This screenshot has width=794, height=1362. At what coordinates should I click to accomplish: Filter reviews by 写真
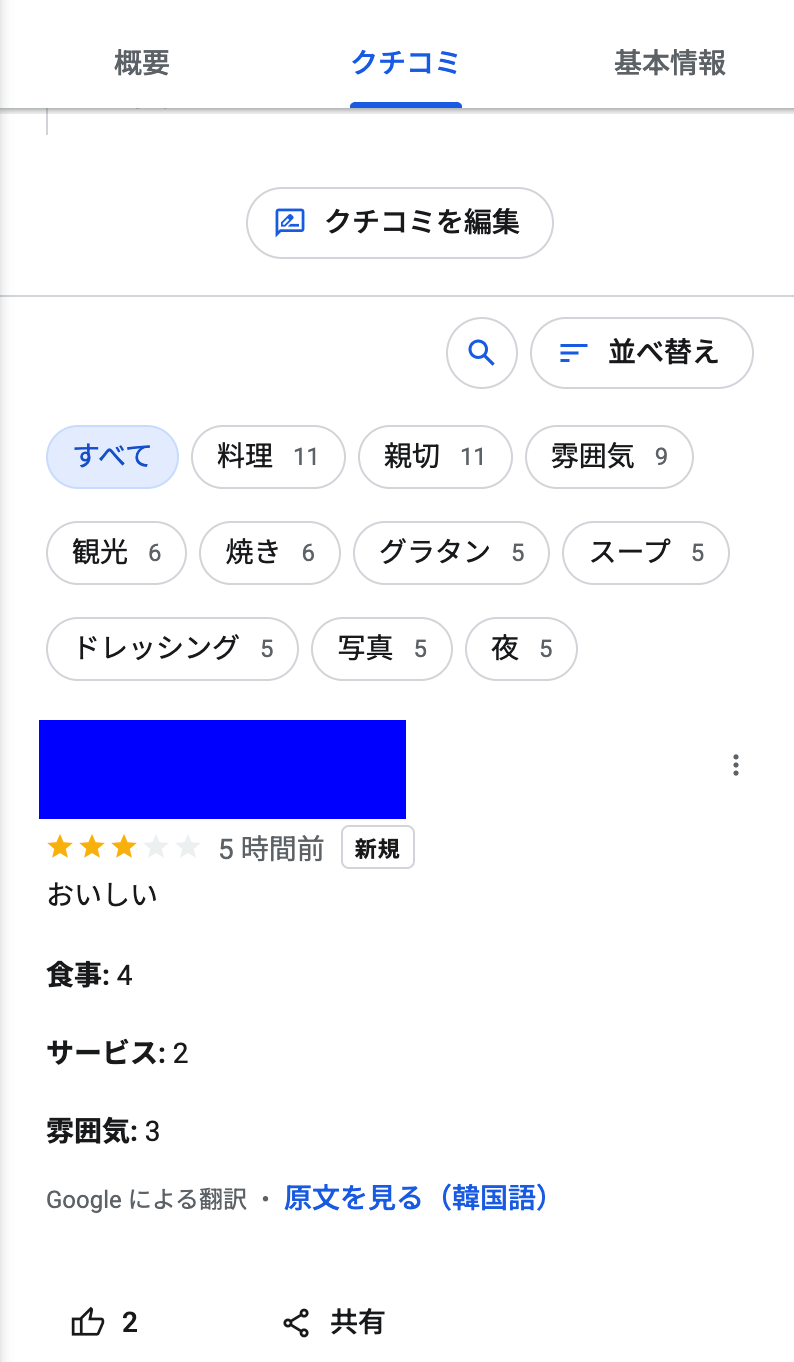[381, 649]
